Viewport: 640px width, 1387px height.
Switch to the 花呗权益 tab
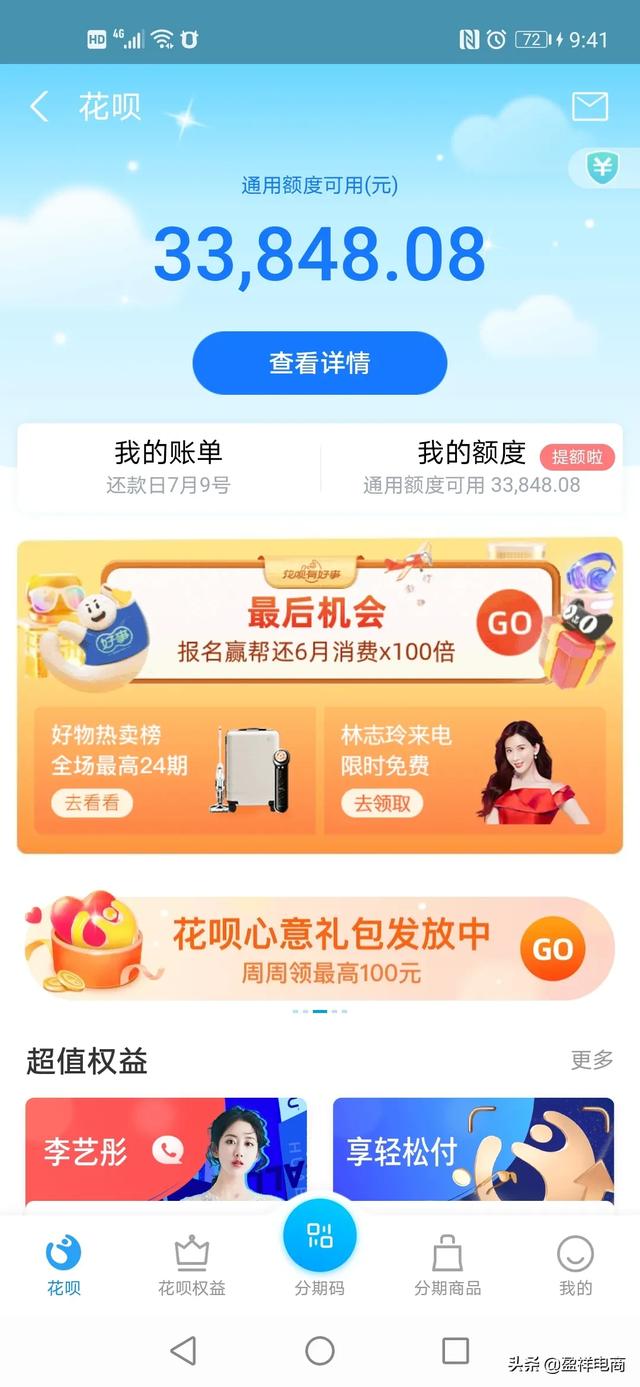[x=191, y=1266]
